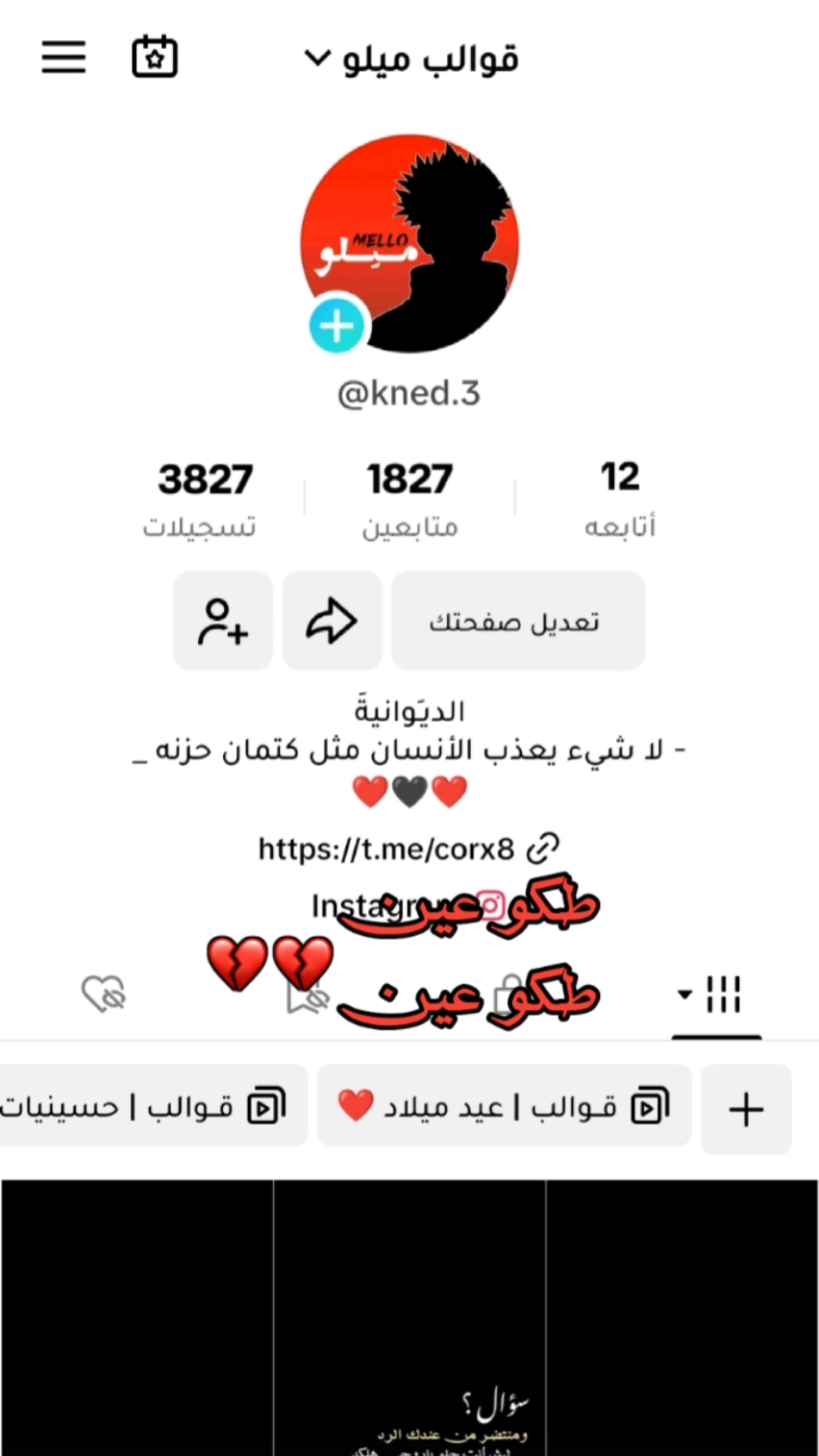Open the sort triangle next to the grid tab
This screenshot has width=819, height=1456.
coord(684,992)
